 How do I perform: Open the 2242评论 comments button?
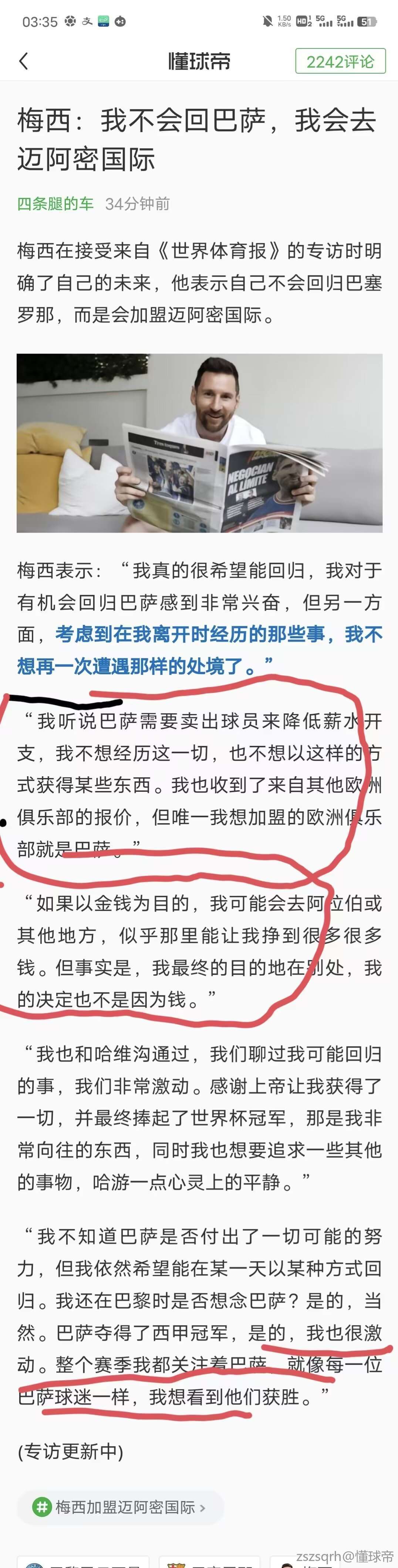tap(340, 61)
